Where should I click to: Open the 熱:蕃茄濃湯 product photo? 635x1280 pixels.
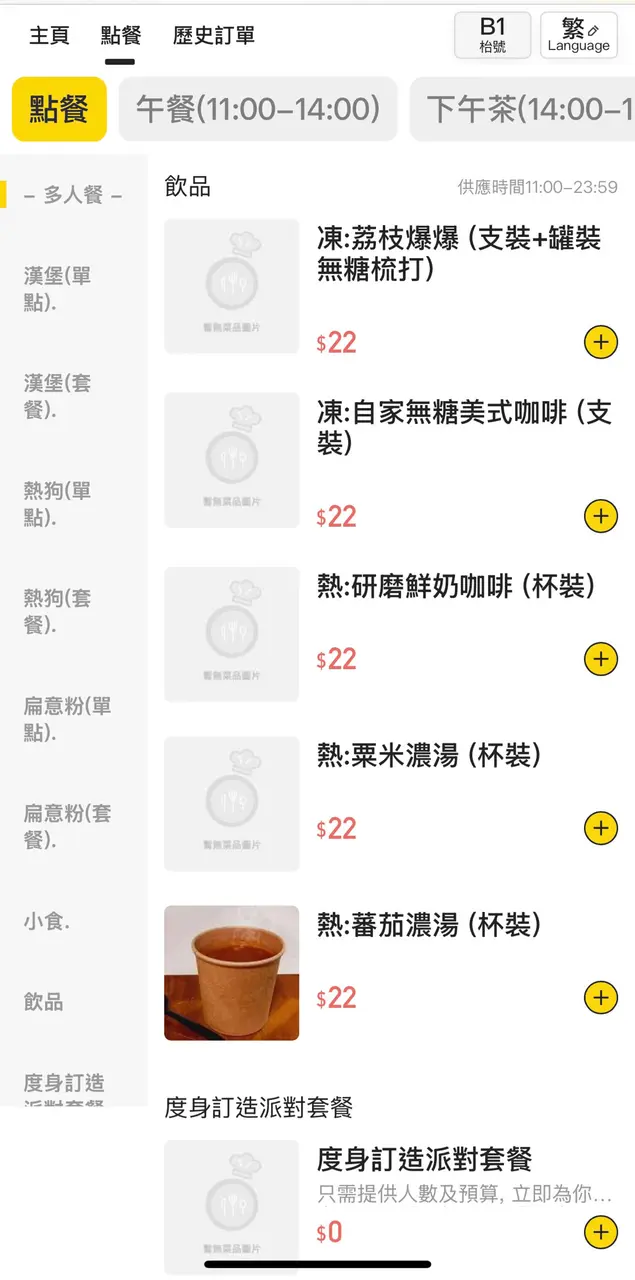pyautogui.click(x=231, y=973)
